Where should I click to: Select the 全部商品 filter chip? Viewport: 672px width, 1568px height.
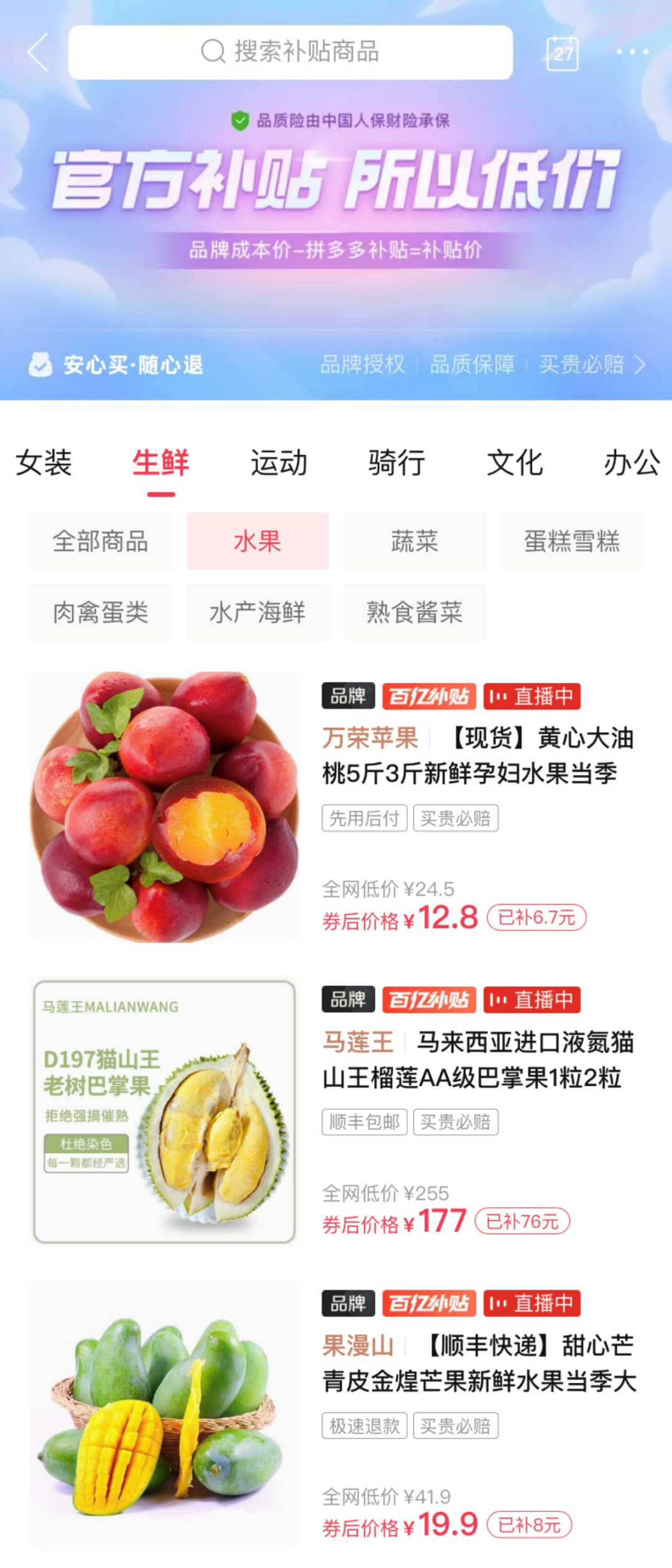point(100,541)
